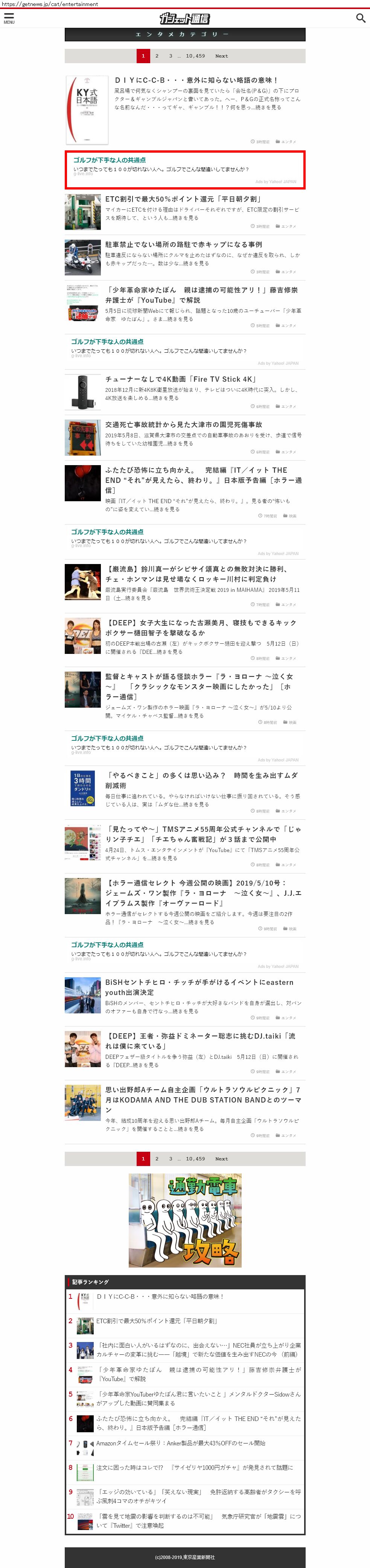Open the 通勤電車攻略 banner
The width and height of the screenshot is (370, 1568).
(x=185, y=1220)
